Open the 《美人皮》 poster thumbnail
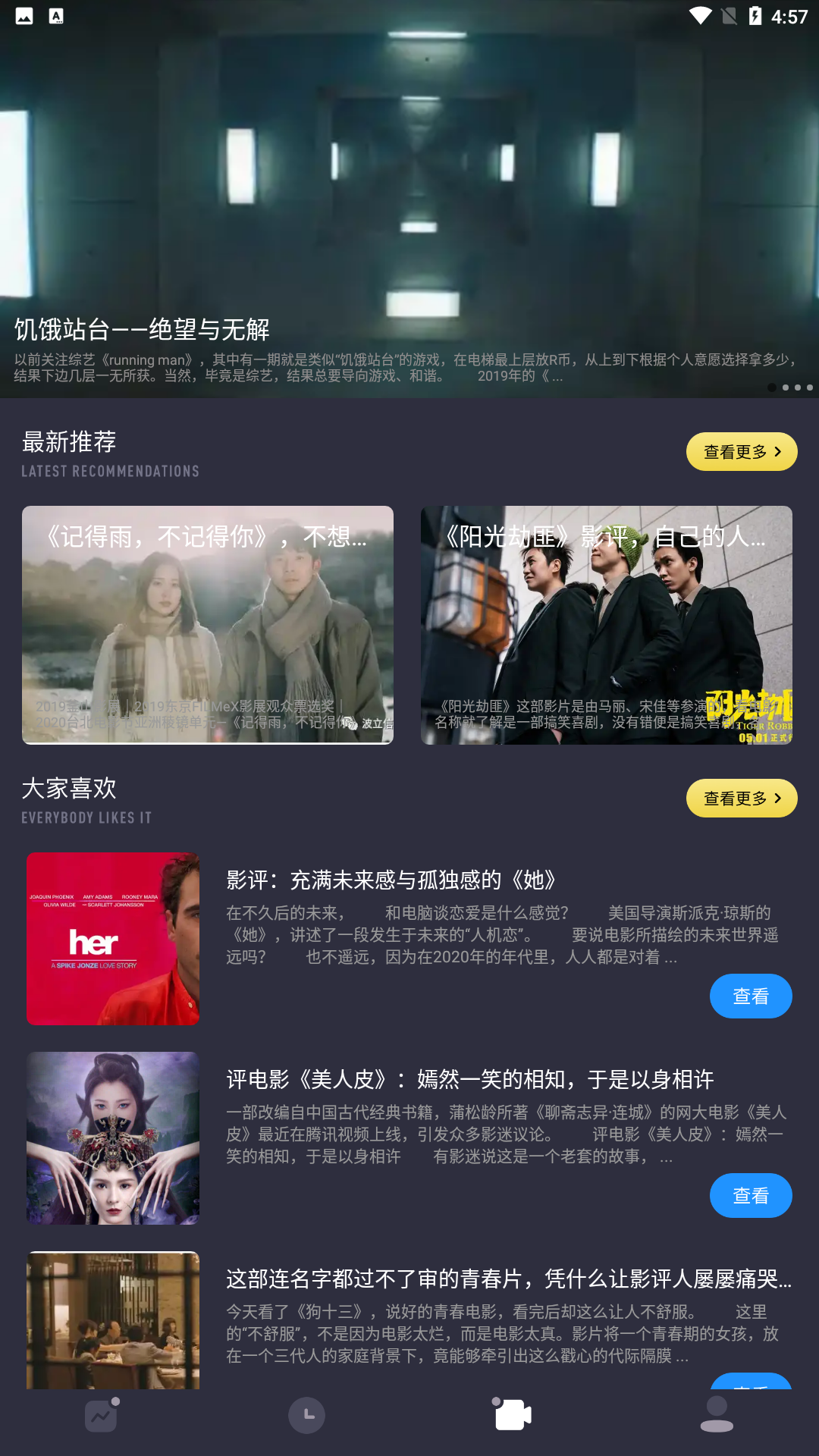This screenshot has height=1456, width=819. (113, 1137)
